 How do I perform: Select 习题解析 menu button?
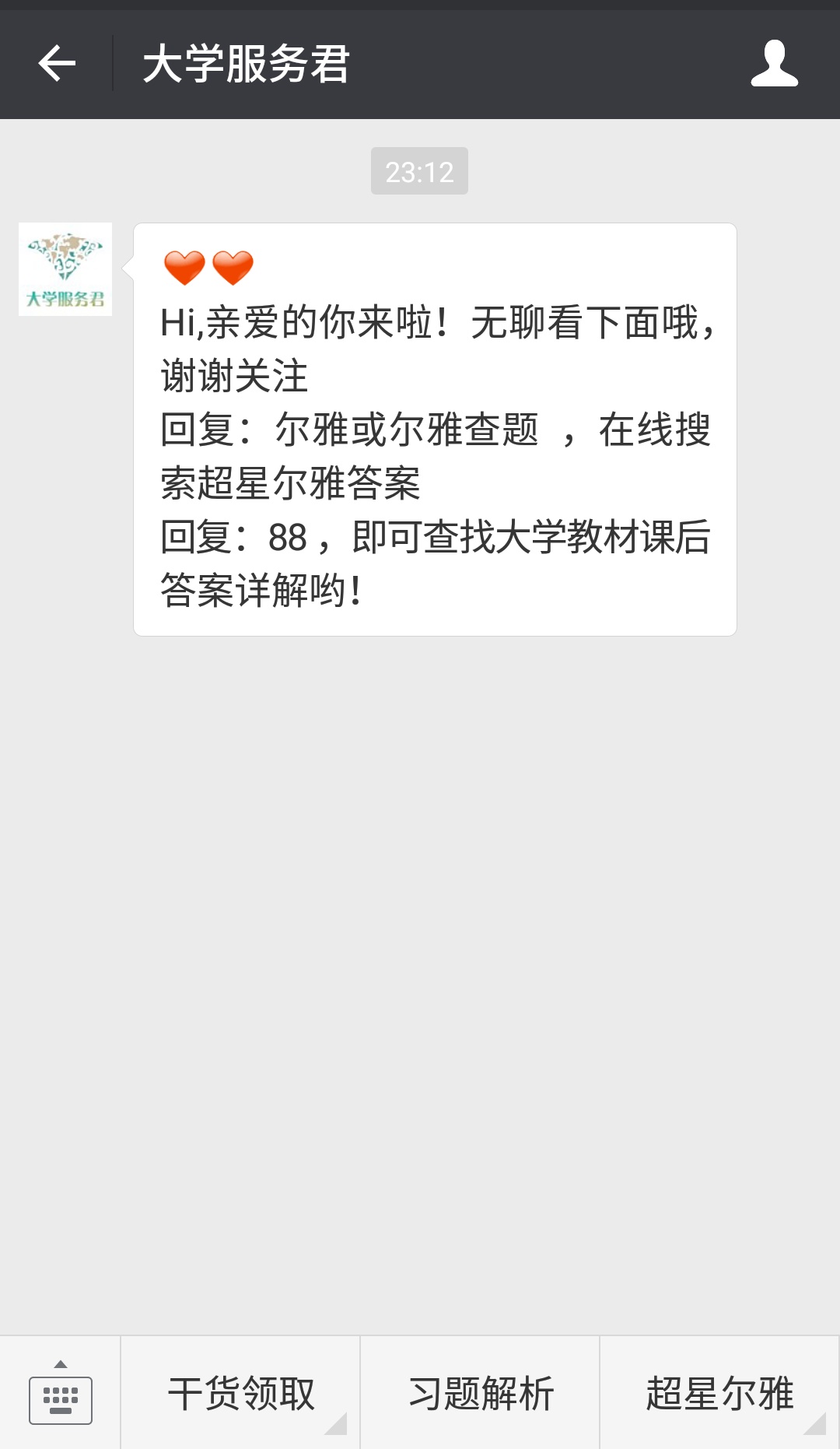pyautogui.click(x=480, y=1393)
